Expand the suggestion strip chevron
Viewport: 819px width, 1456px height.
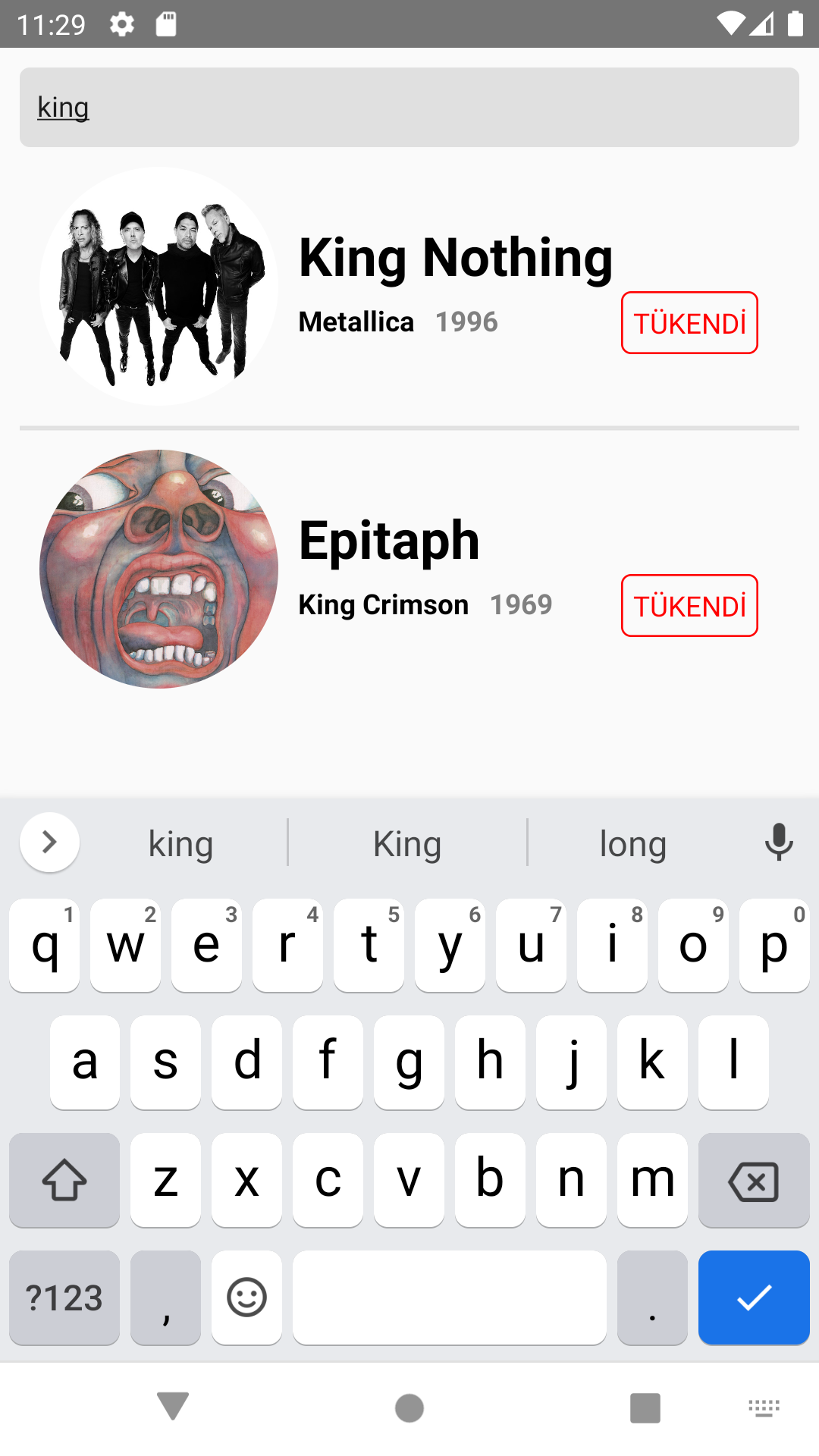point(49,842)
